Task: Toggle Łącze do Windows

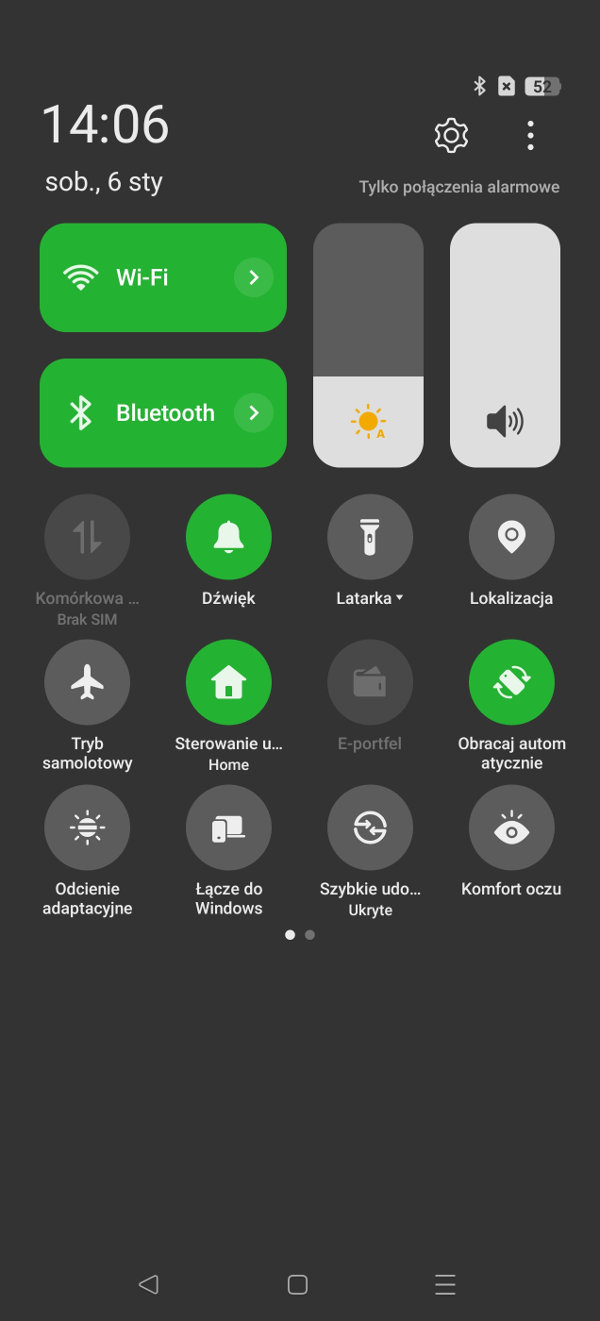Action: pos(229,827)
